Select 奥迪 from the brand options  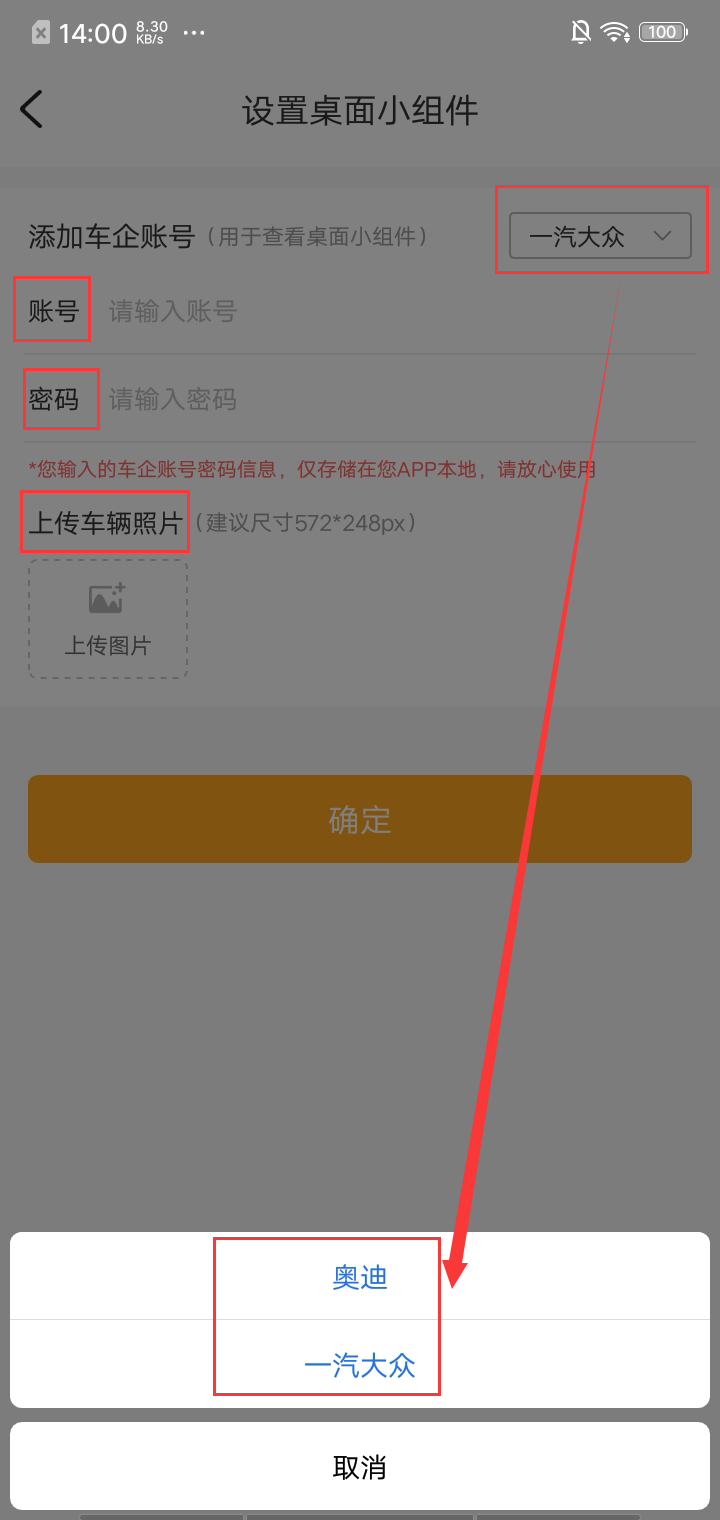pyautogui.click(x=360, y=1277)
